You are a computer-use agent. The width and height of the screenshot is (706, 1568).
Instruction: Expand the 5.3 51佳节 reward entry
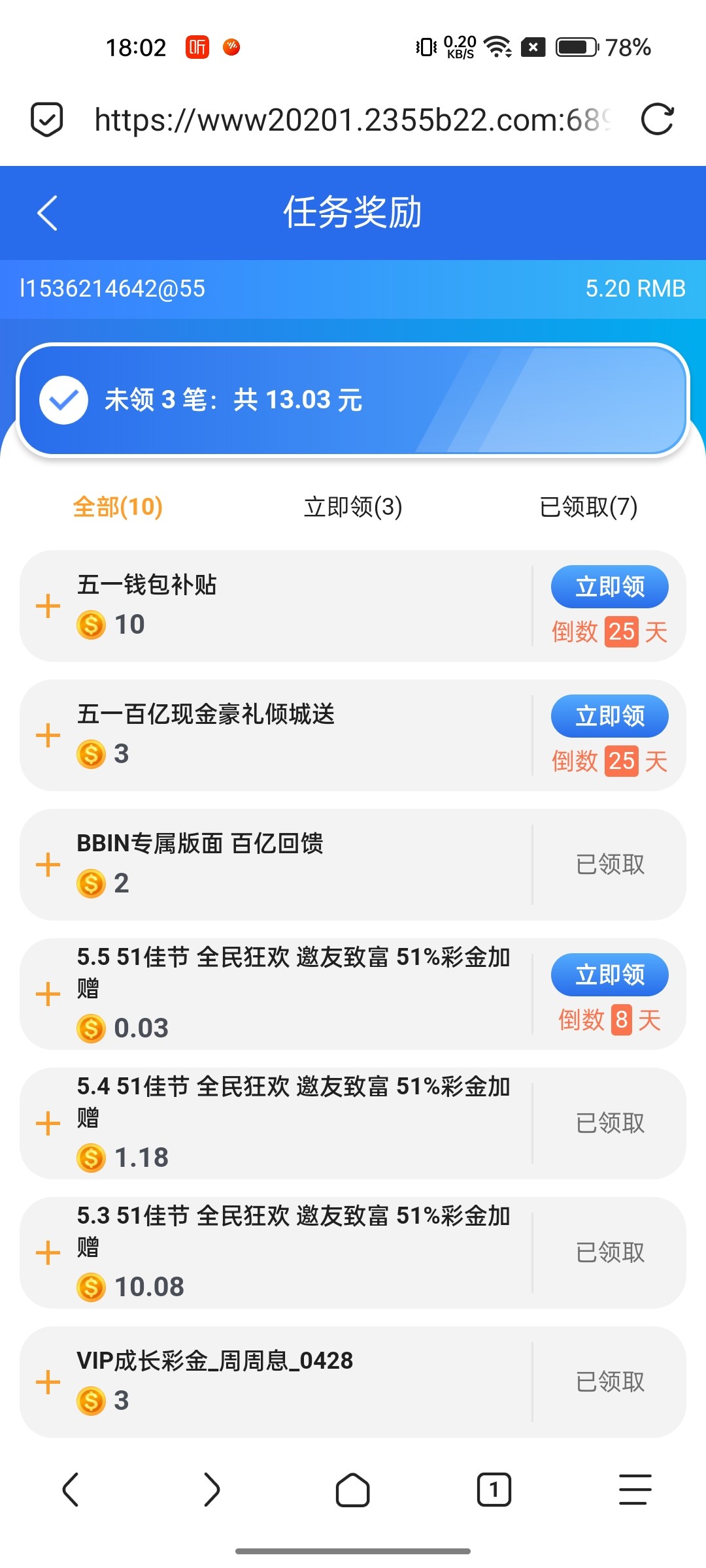pyautogui.click(x=48, y=1252)
